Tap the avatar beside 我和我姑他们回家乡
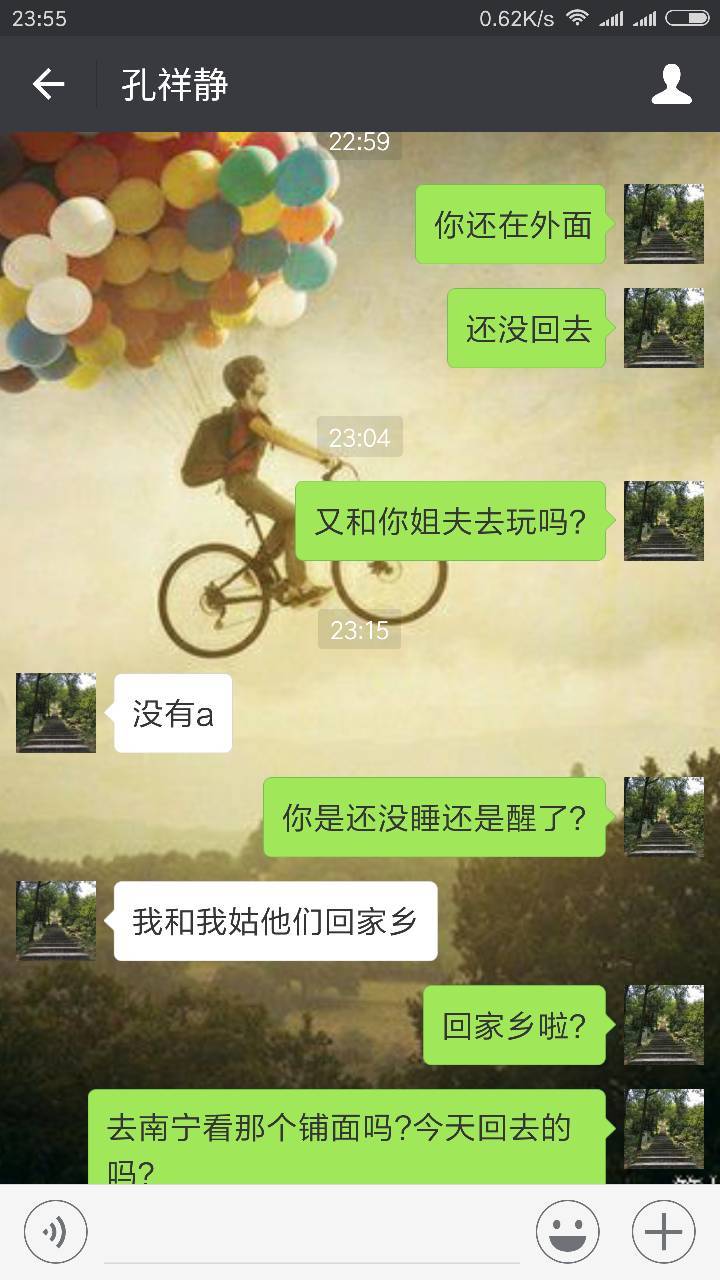This screenshot has height=1280, width=720. (56, 921)
